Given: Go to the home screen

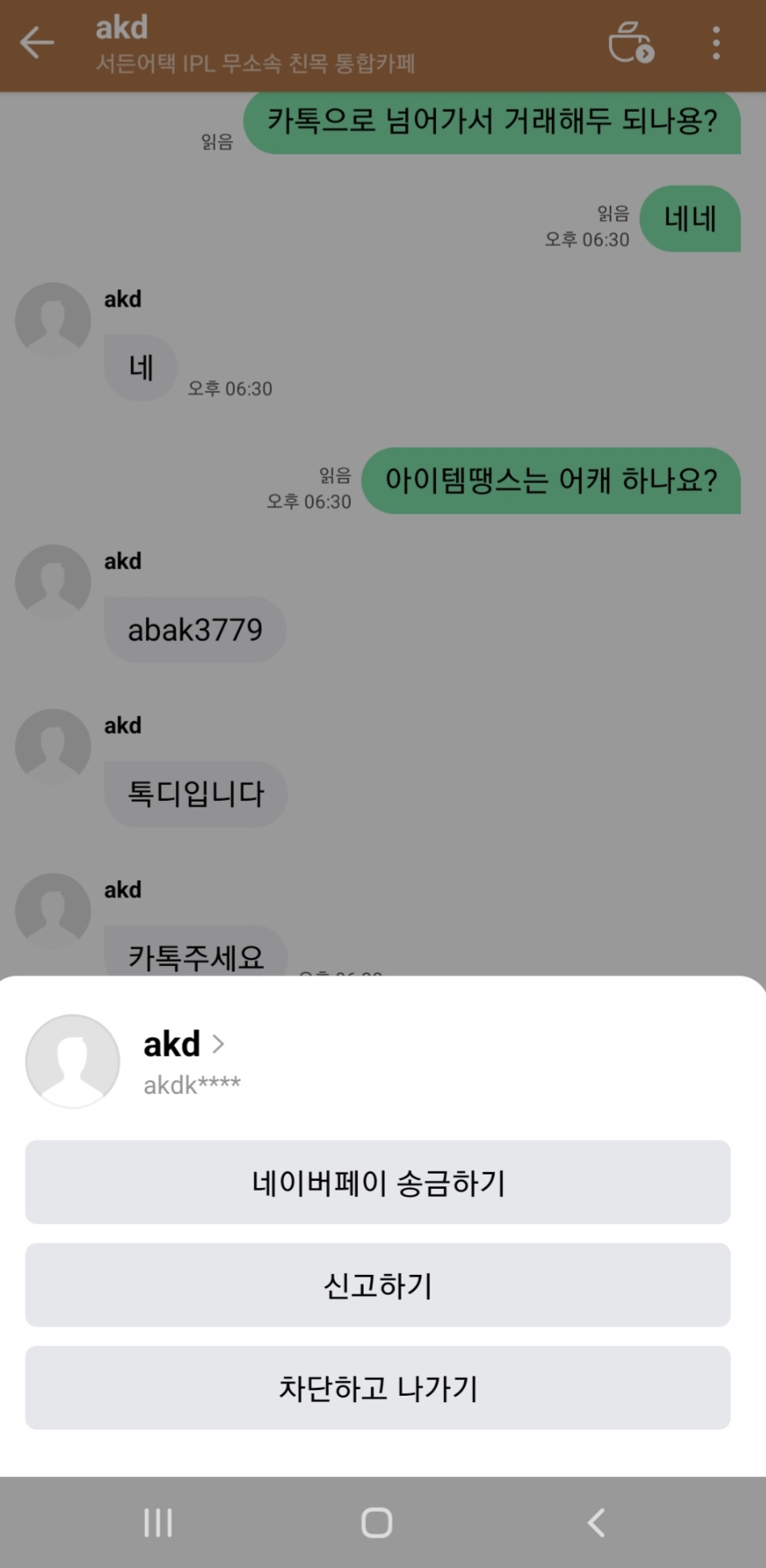Looking at the screenshot, I should click(377, 1523).
